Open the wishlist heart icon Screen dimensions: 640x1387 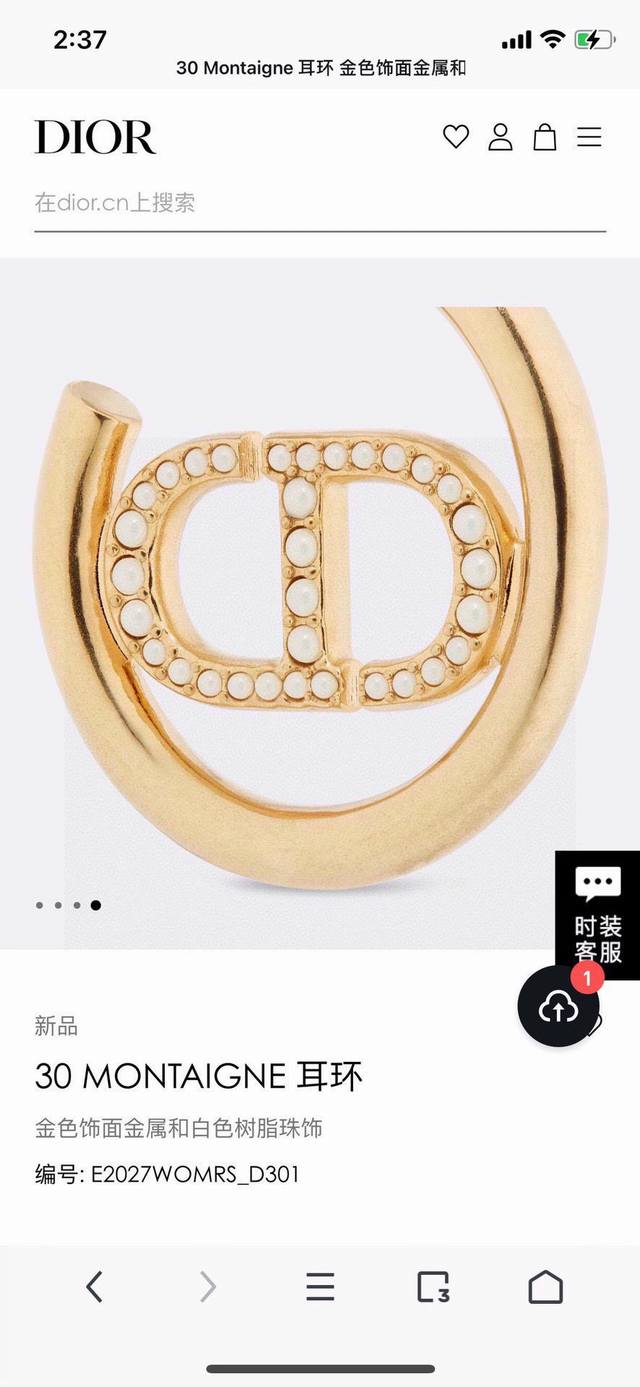coord(456,137)
